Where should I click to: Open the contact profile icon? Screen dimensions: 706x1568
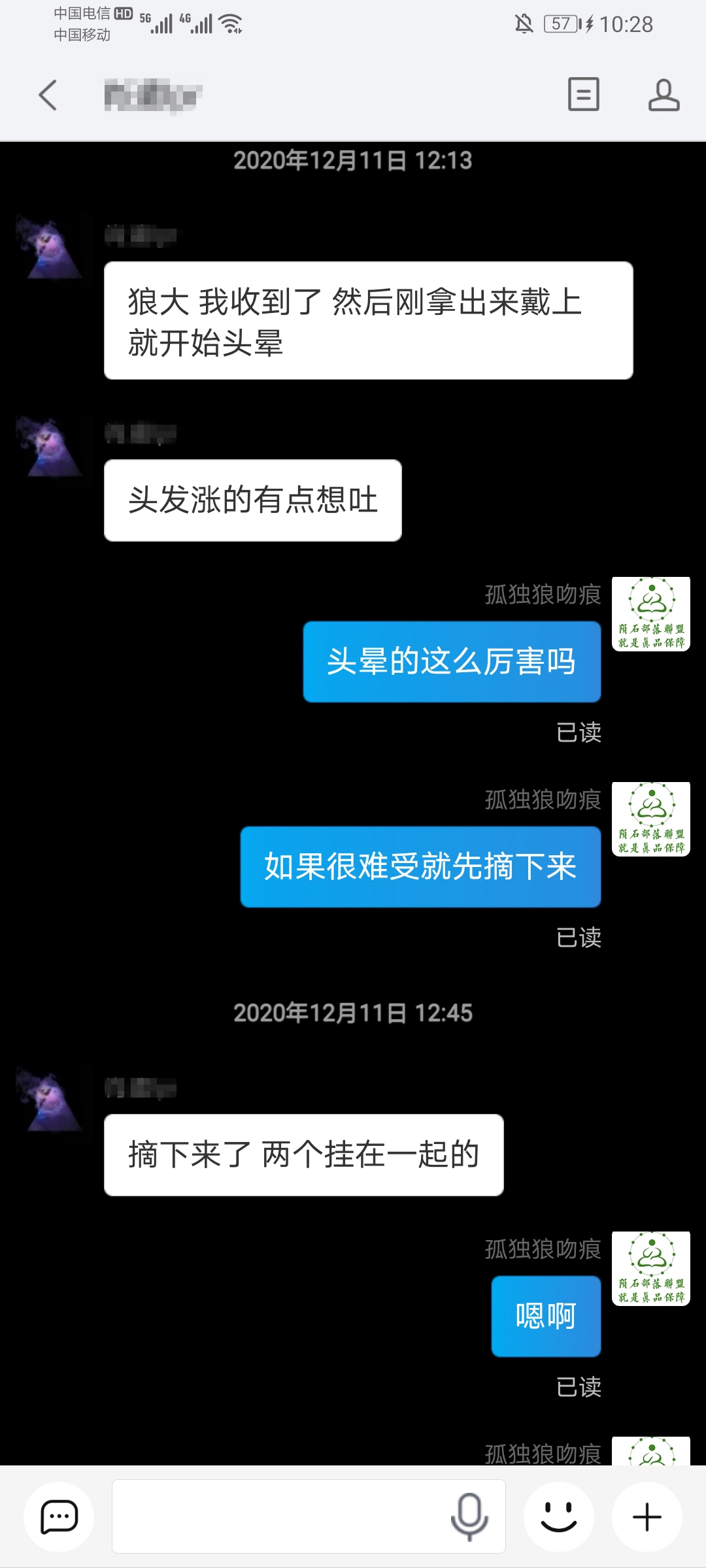[664, 95]
